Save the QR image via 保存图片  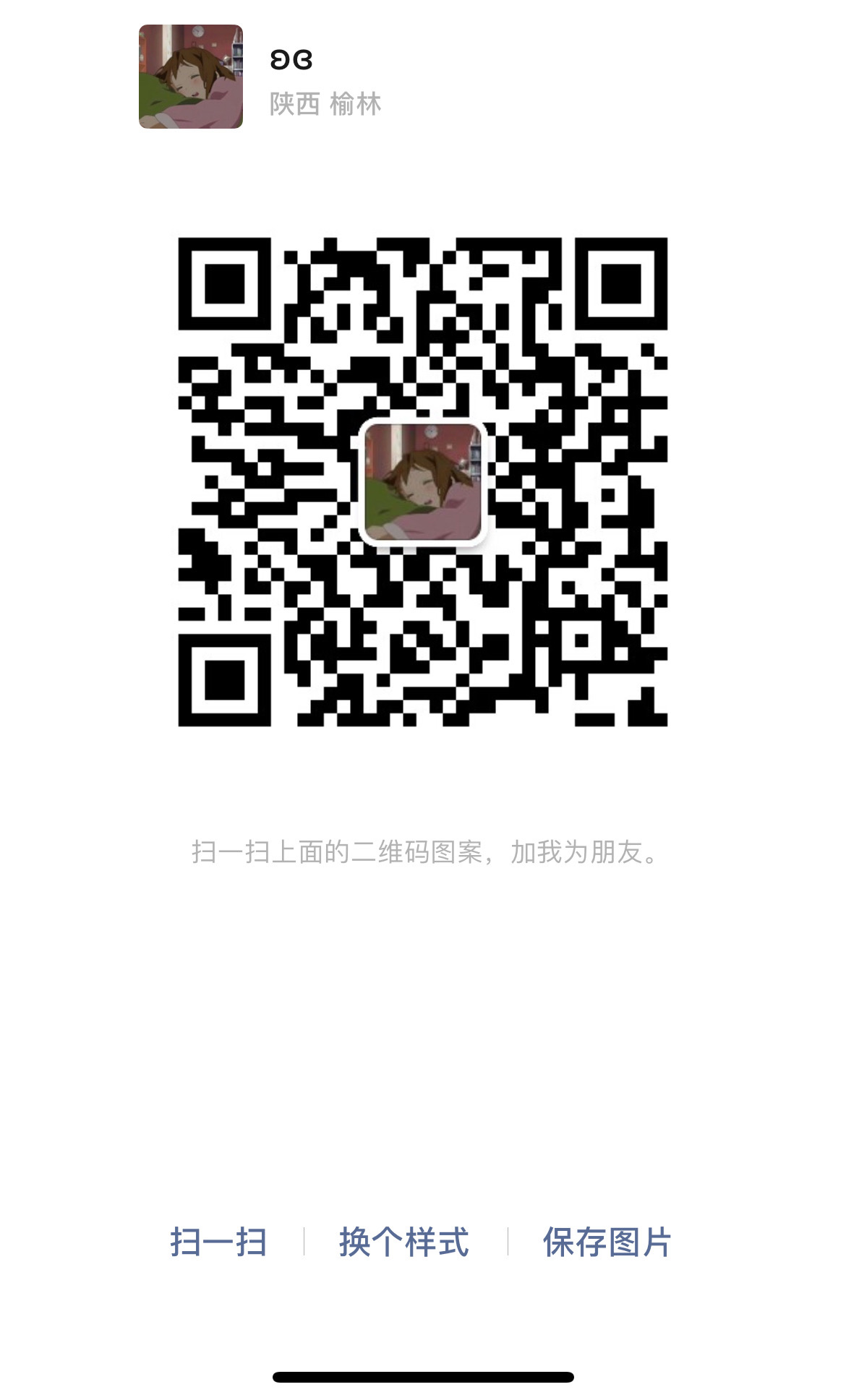click(x=607, y=1242)
